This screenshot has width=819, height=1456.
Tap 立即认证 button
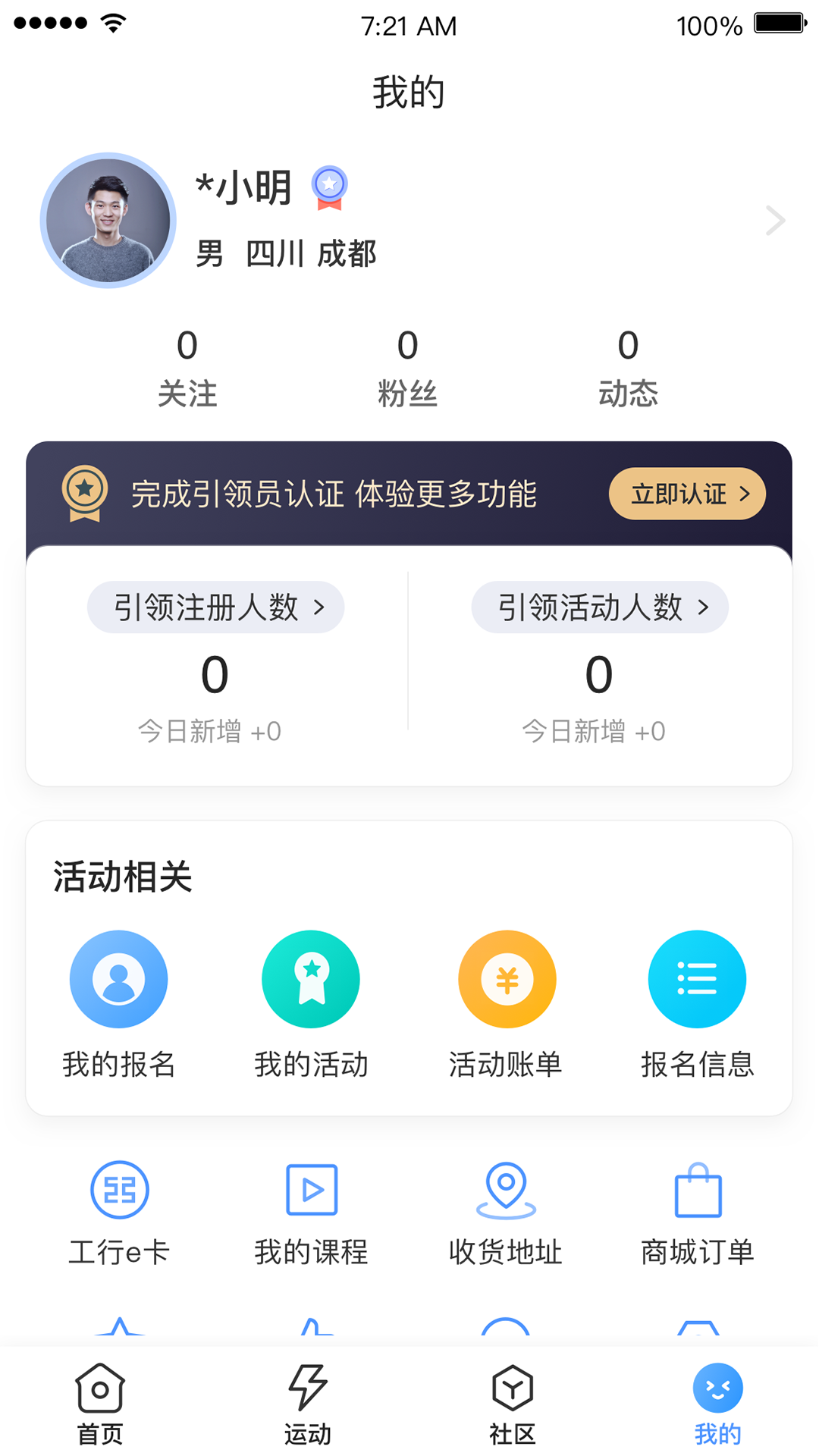[x=687, y=494]
